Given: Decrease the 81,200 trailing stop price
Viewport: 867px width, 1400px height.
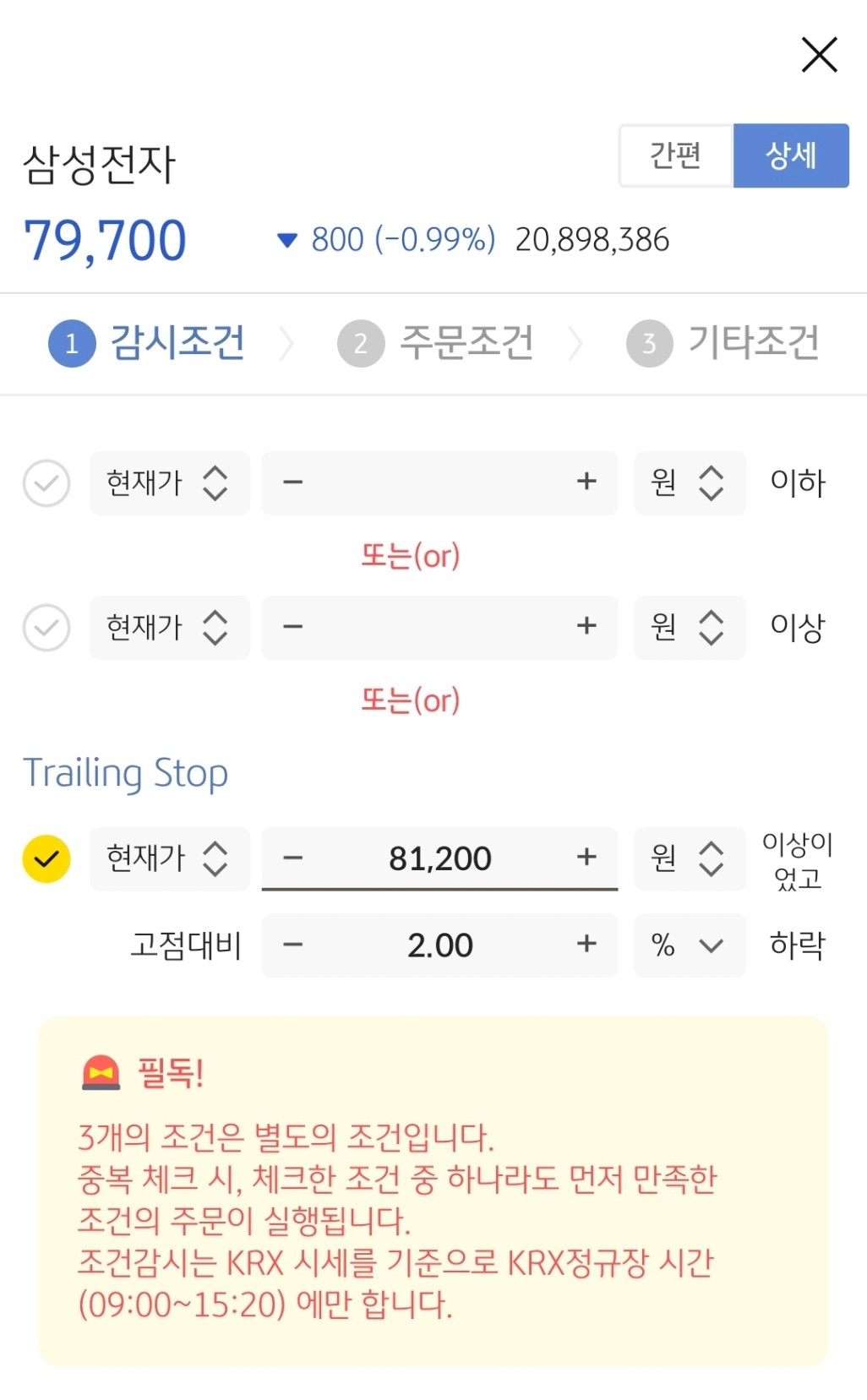Looking at the screenshot, I should 292,858.
